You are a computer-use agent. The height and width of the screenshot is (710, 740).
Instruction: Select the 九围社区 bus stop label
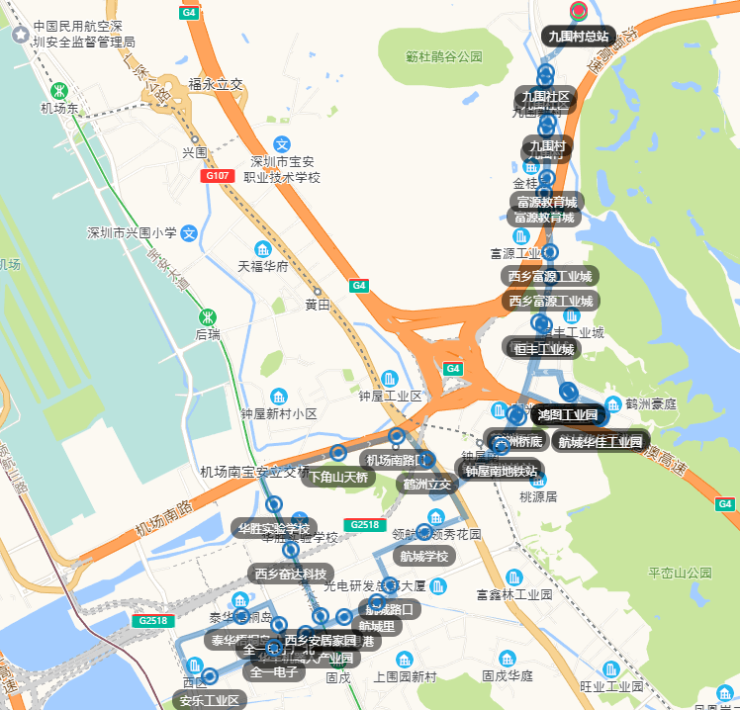click(545, 97)
